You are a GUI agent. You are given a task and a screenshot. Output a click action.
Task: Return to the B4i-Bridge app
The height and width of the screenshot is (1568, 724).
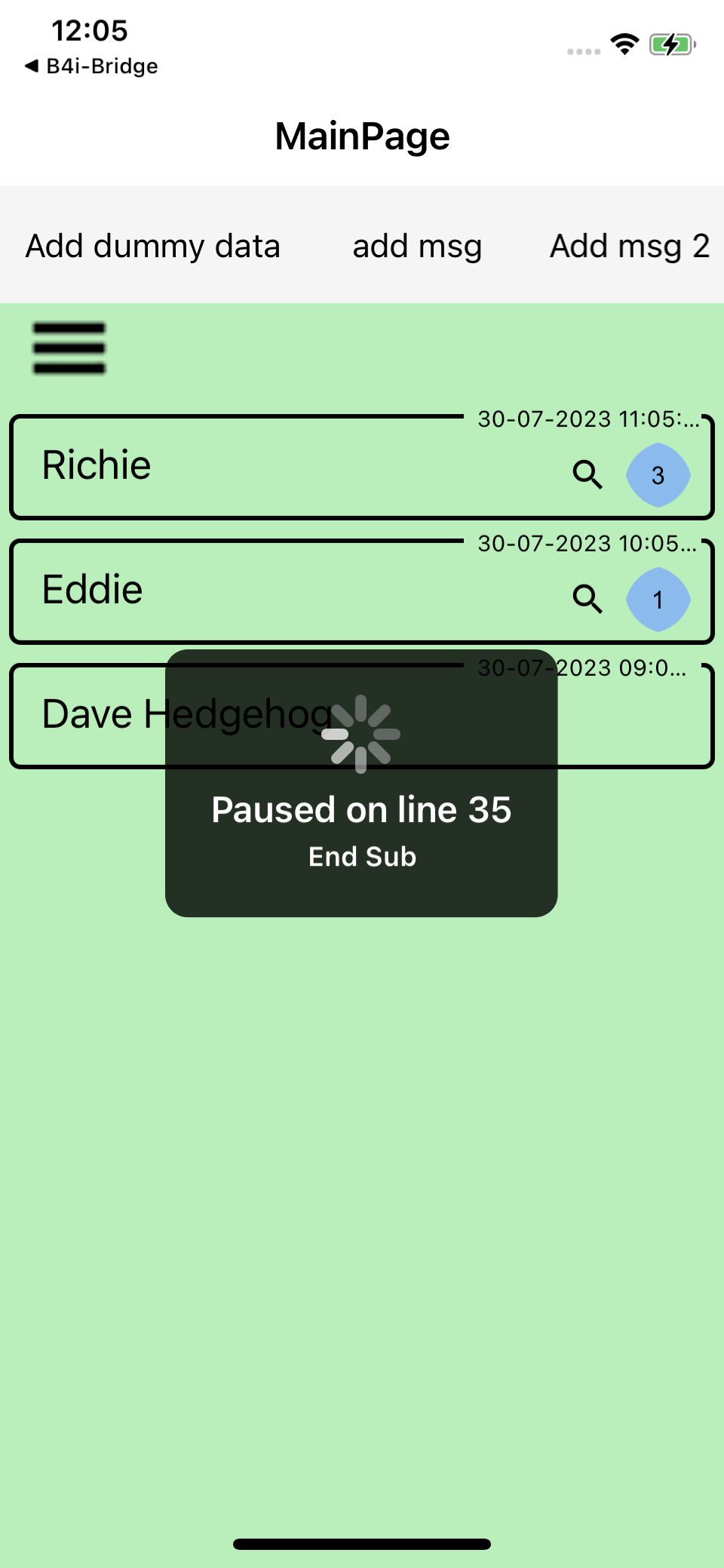pyautogui.click(x=92, y=66)
